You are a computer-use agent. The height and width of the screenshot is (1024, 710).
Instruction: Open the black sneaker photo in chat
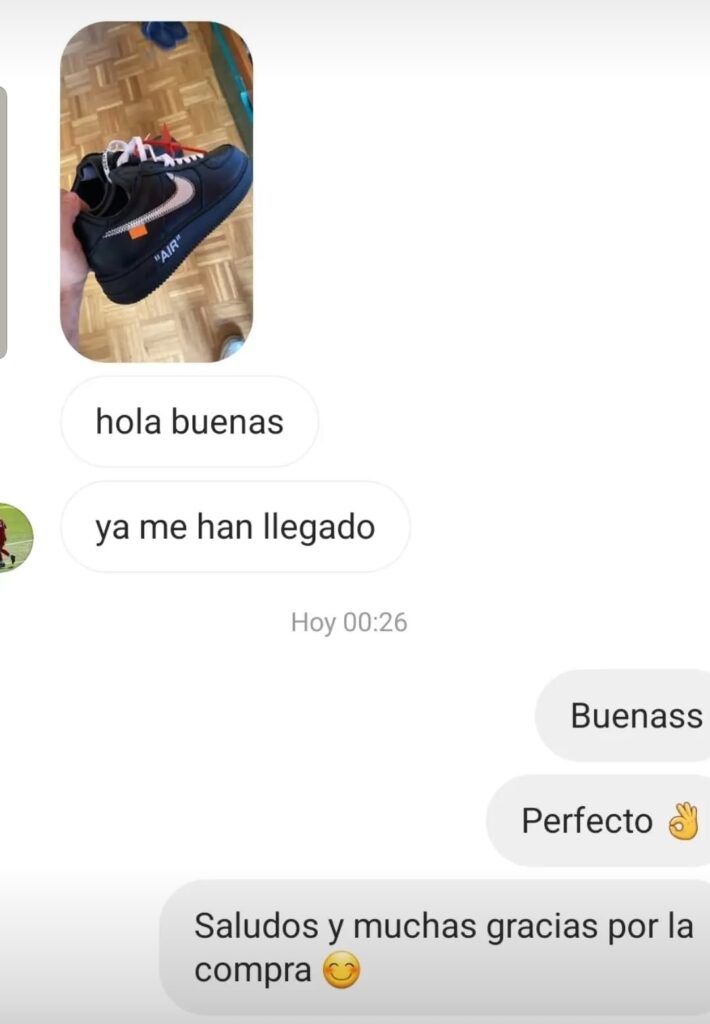tap(157, 191)
